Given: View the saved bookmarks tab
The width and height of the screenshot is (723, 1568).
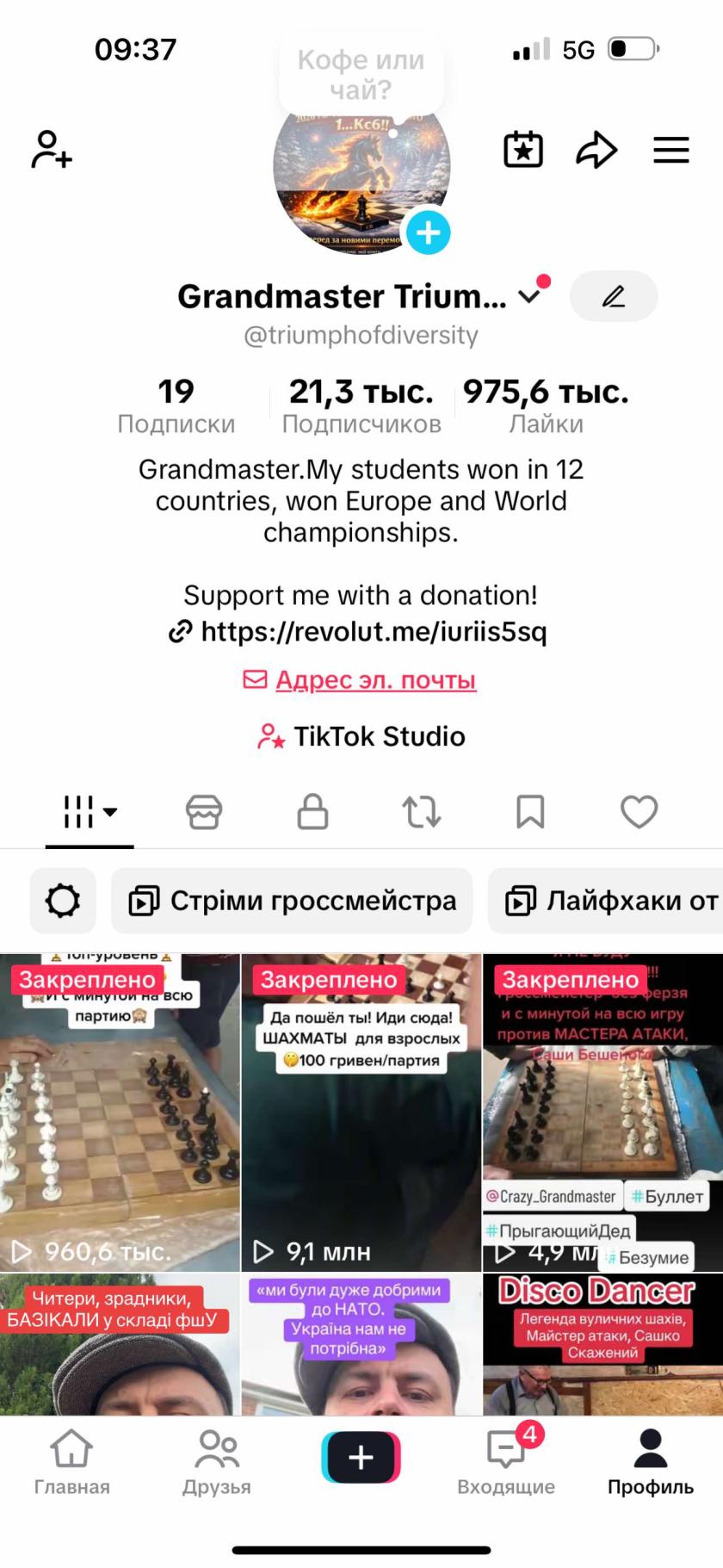Looking at the screenshot, I should click(530, 812).
